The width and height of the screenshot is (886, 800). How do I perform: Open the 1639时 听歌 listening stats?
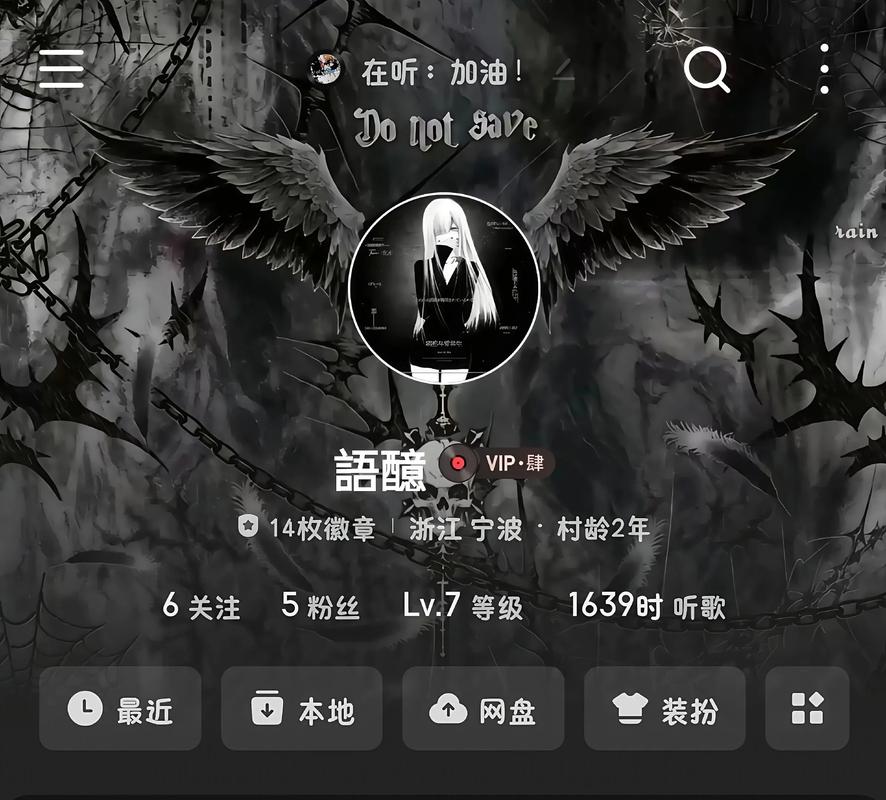click(646, 605)
